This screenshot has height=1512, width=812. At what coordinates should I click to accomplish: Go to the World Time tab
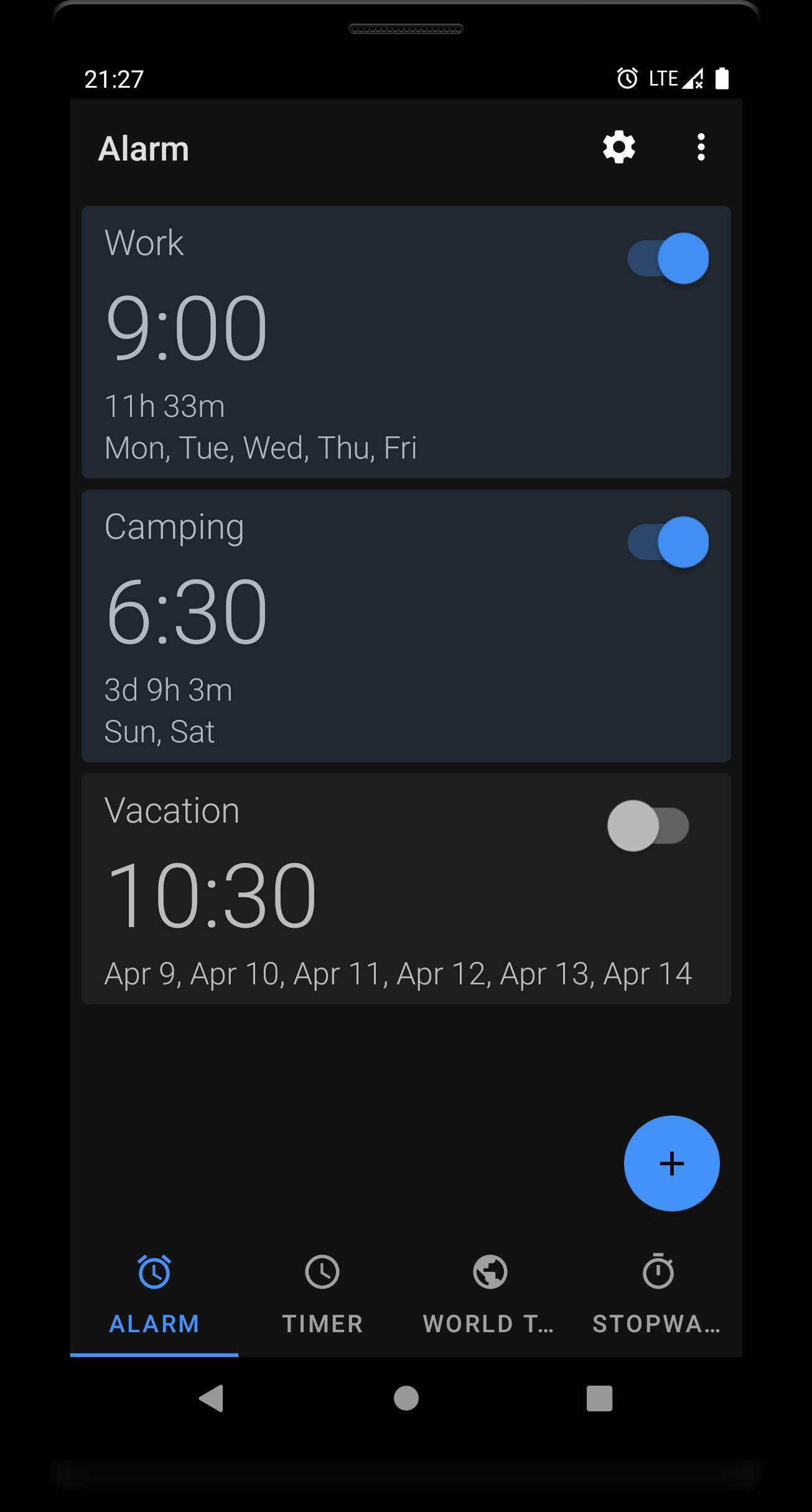tap(490, 1295)
